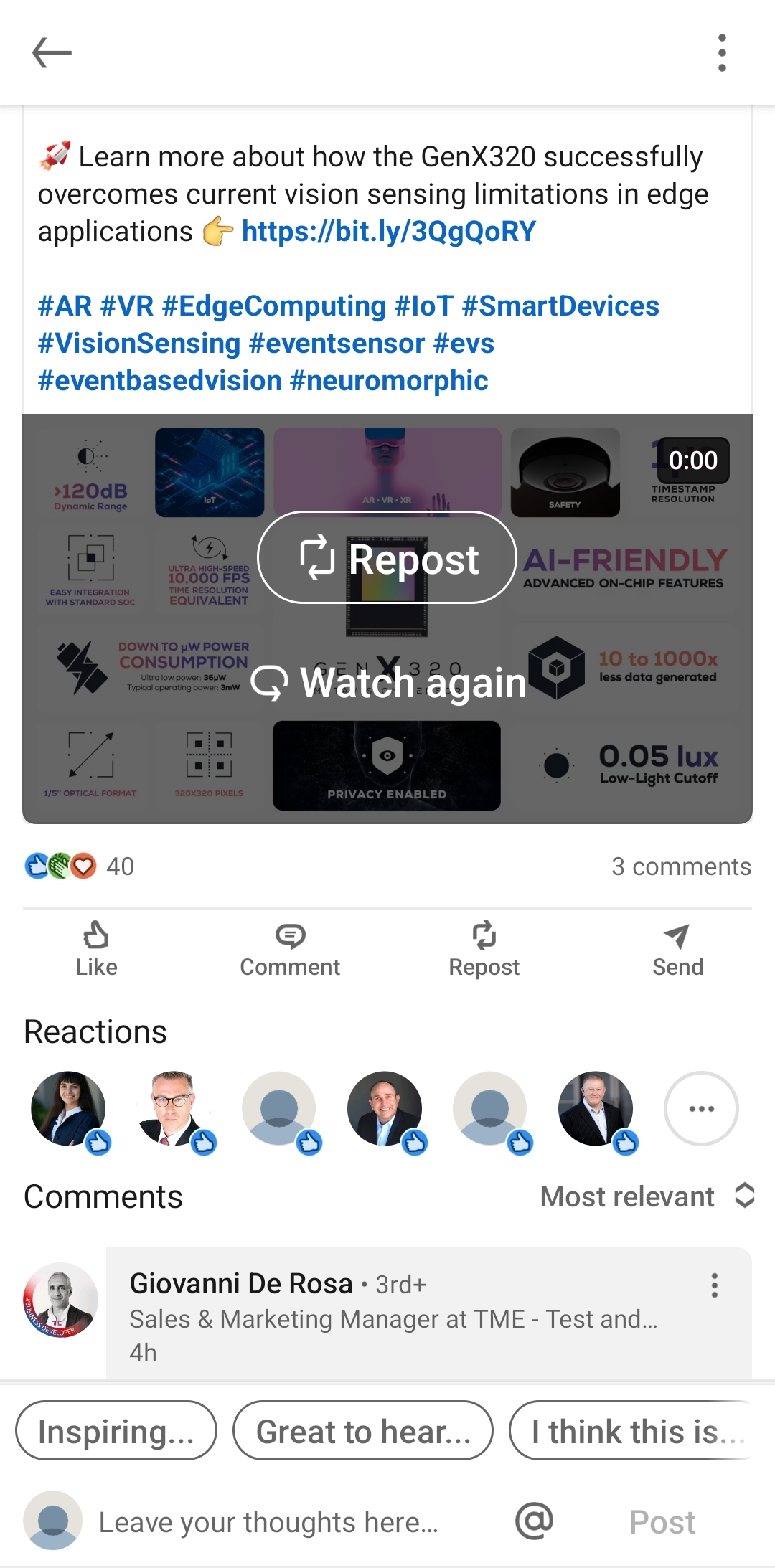Viewport: 775px width, 1568px height.
Task: Select the "Inspiring..." quick reply chip
Action: [x=116, y=1430]
